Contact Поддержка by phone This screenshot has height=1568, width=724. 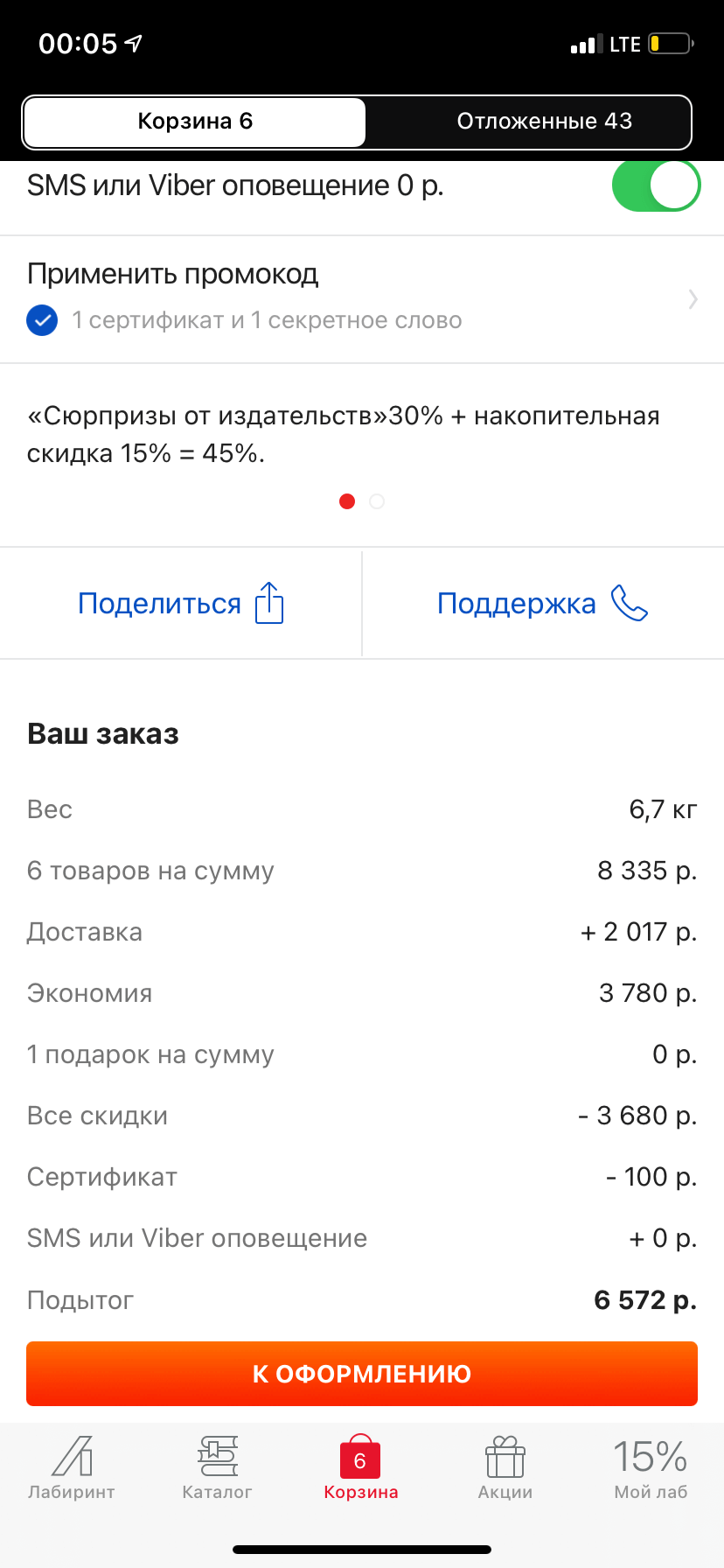tap(543, 604)
